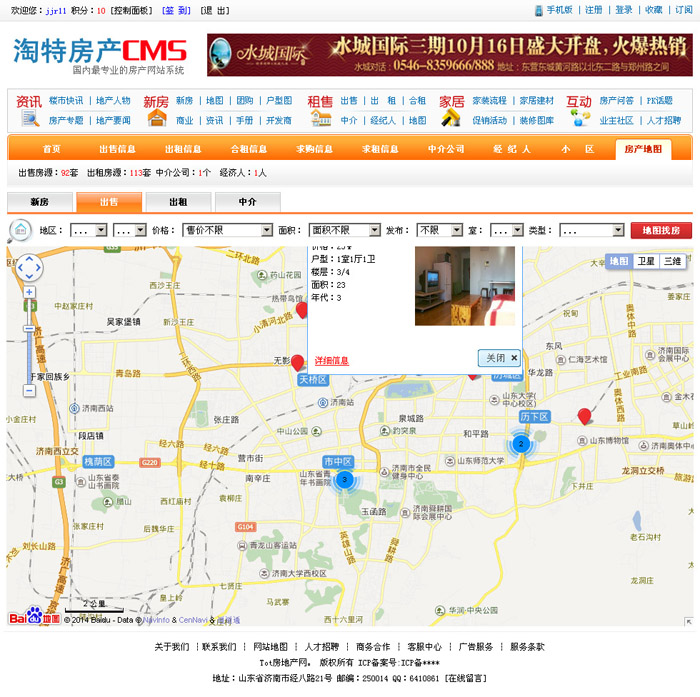Open 详细信息 link in popup
This screenshot has width=700, height=697.
click(x=331, y=360)
